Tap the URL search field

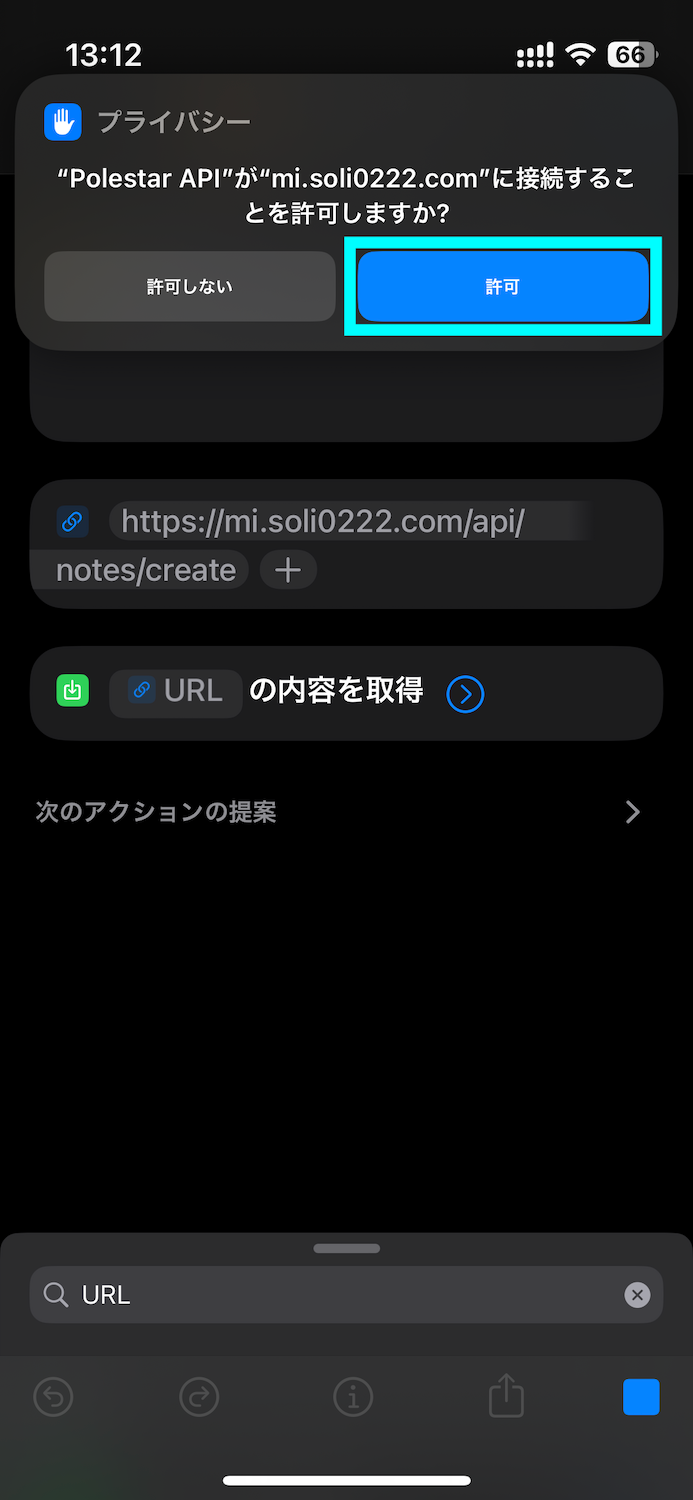coord(330,1295)
